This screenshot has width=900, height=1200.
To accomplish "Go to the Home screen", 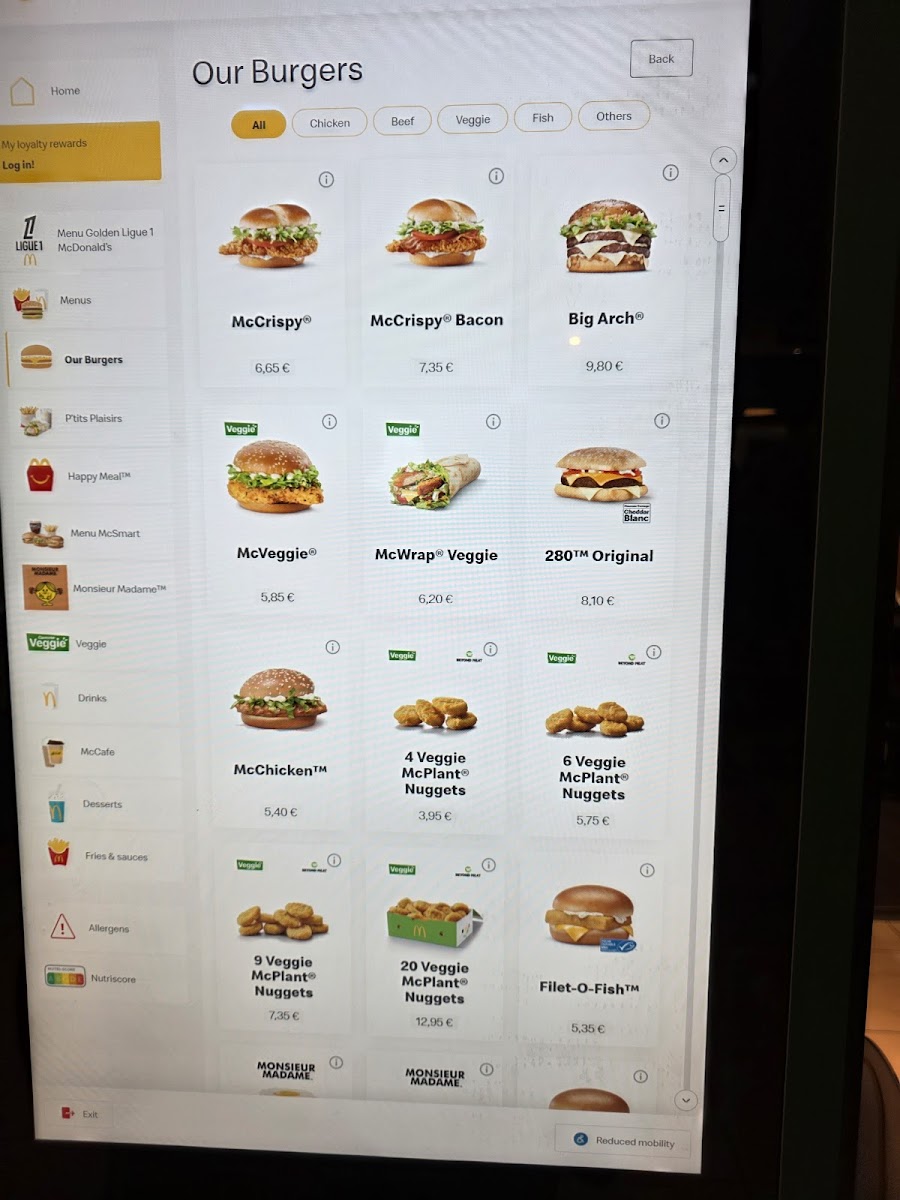I will click(64, 91).
